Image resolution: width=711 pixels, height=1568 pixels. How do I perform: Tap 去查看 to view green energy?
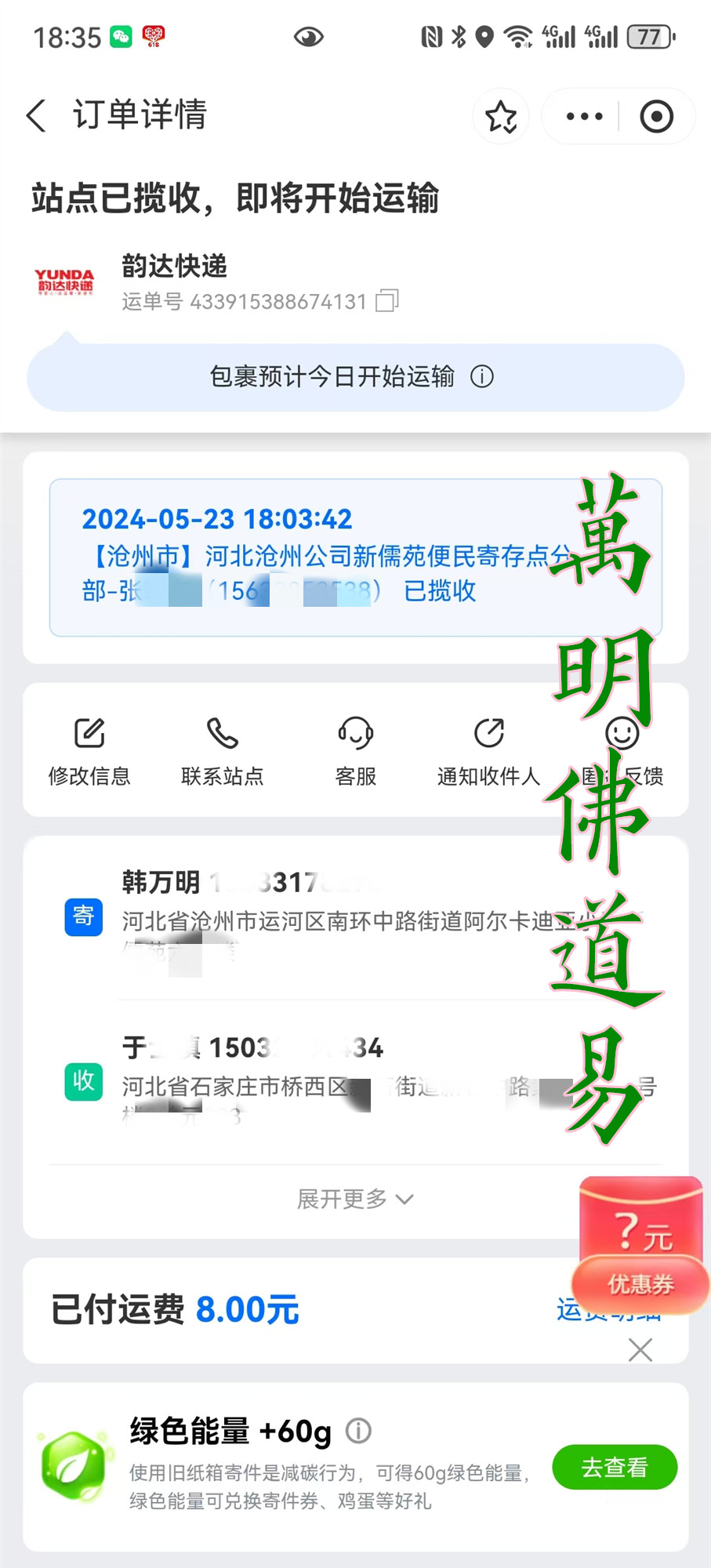tap(615, 1467)
